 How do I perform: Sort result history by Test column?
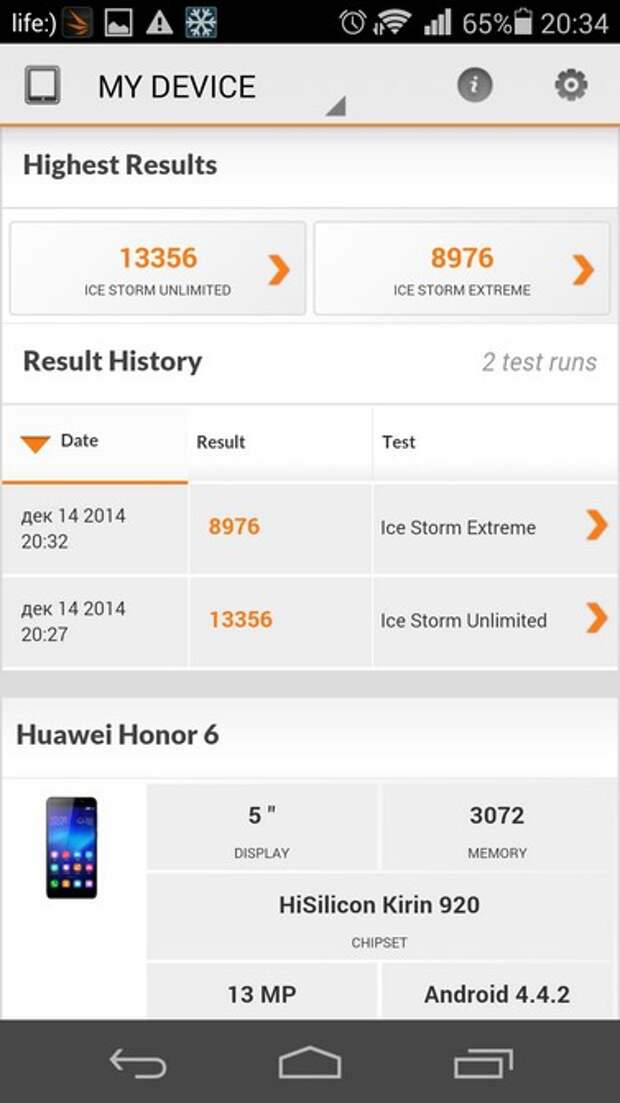tap(495, 442)
